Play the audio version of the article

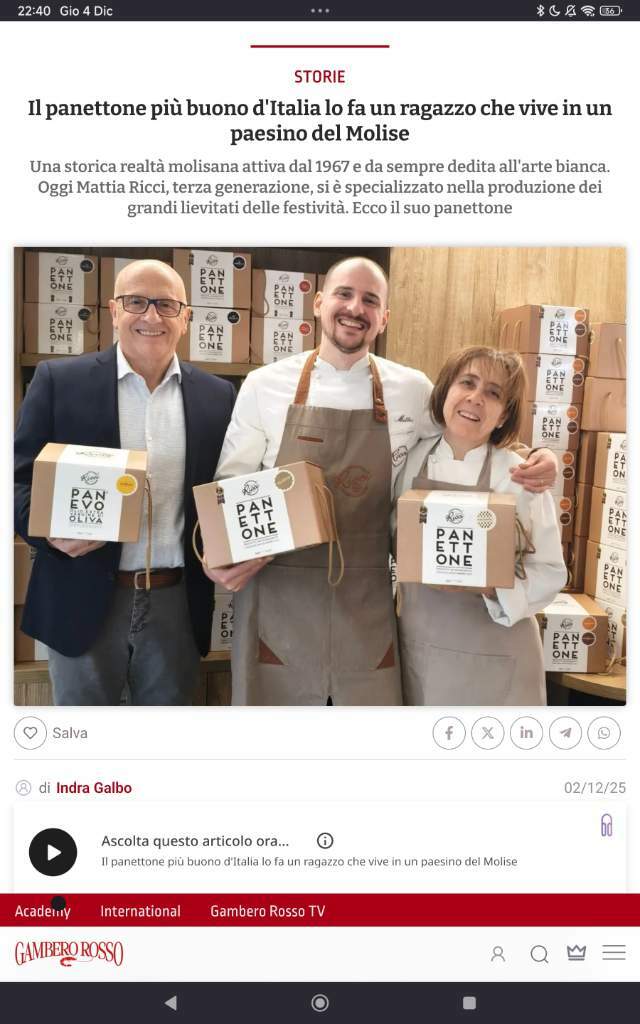click(53, 852)
